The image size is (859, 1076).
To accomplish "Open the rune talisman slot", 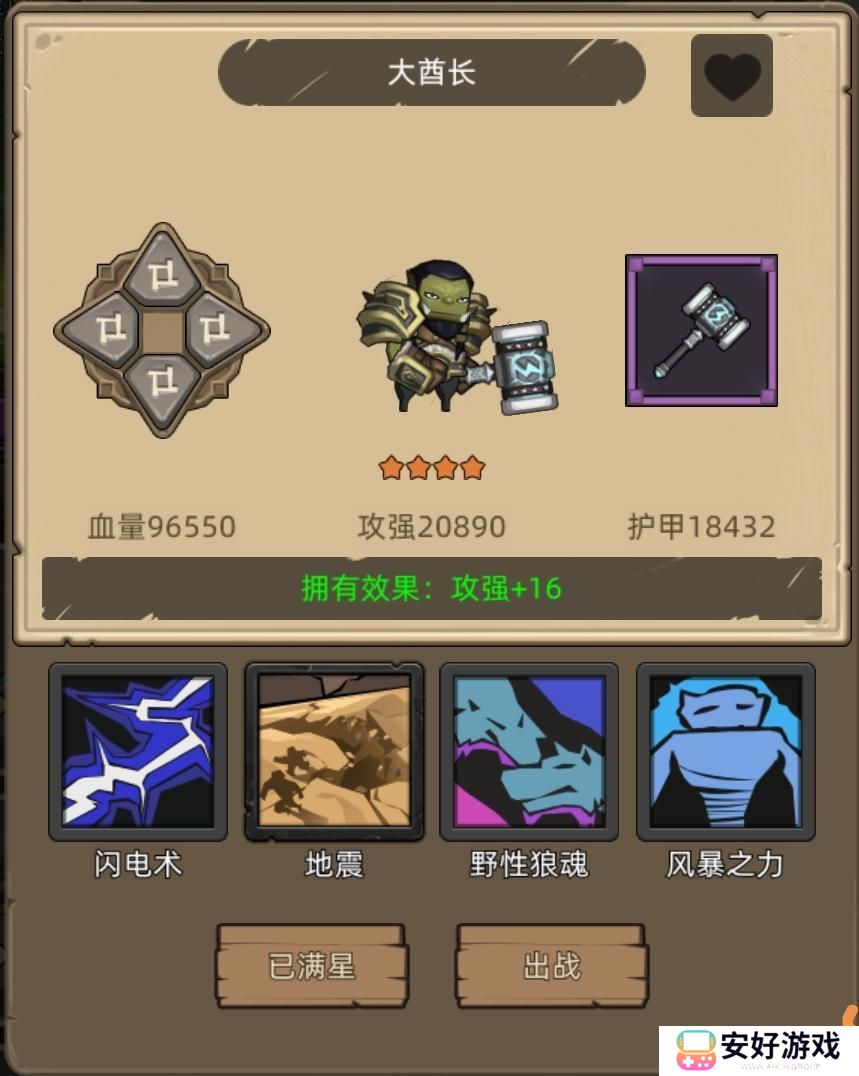I will pos(161,330).
